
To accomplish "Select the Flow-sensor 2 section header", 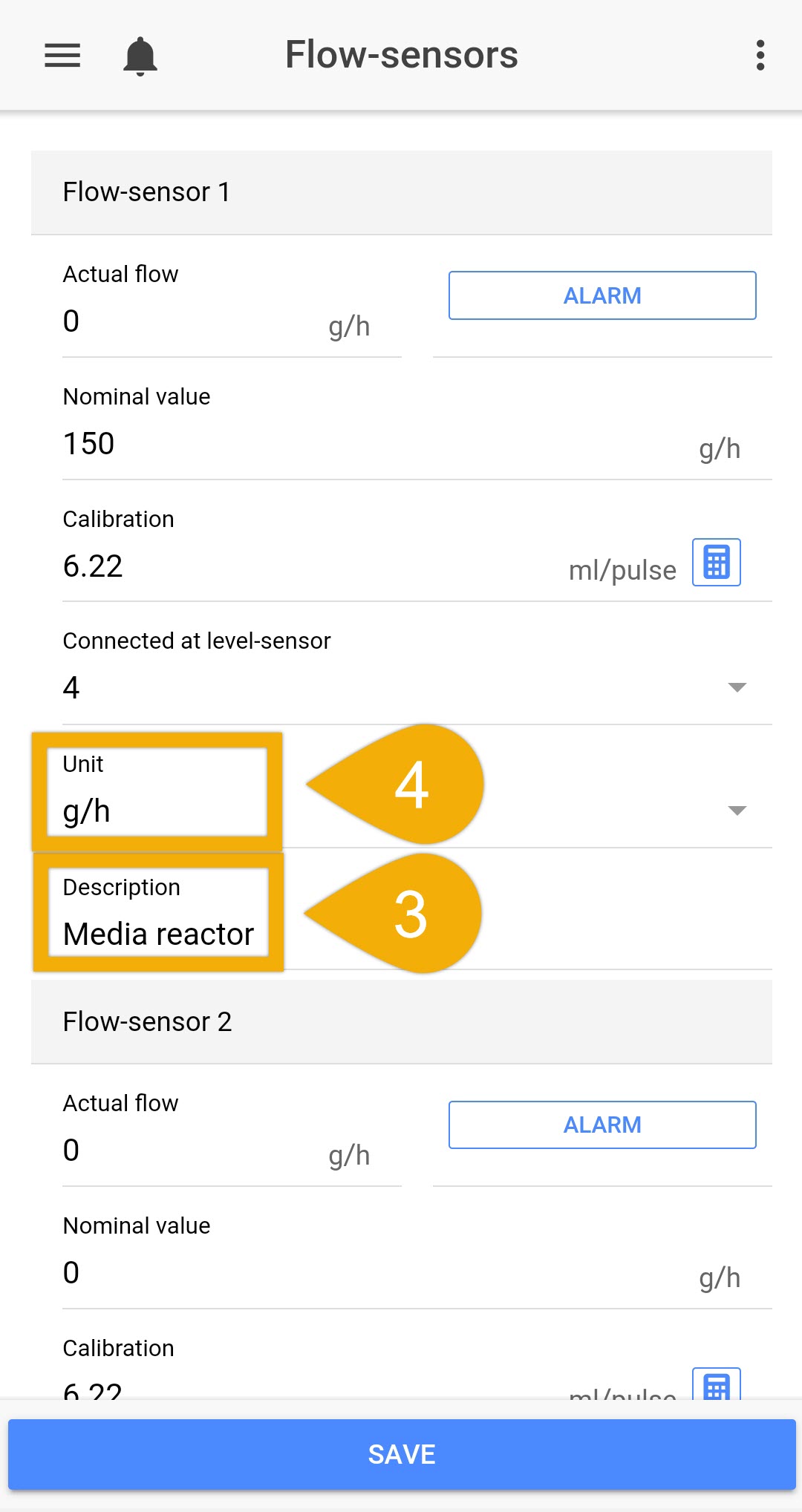I will 148,1022.
